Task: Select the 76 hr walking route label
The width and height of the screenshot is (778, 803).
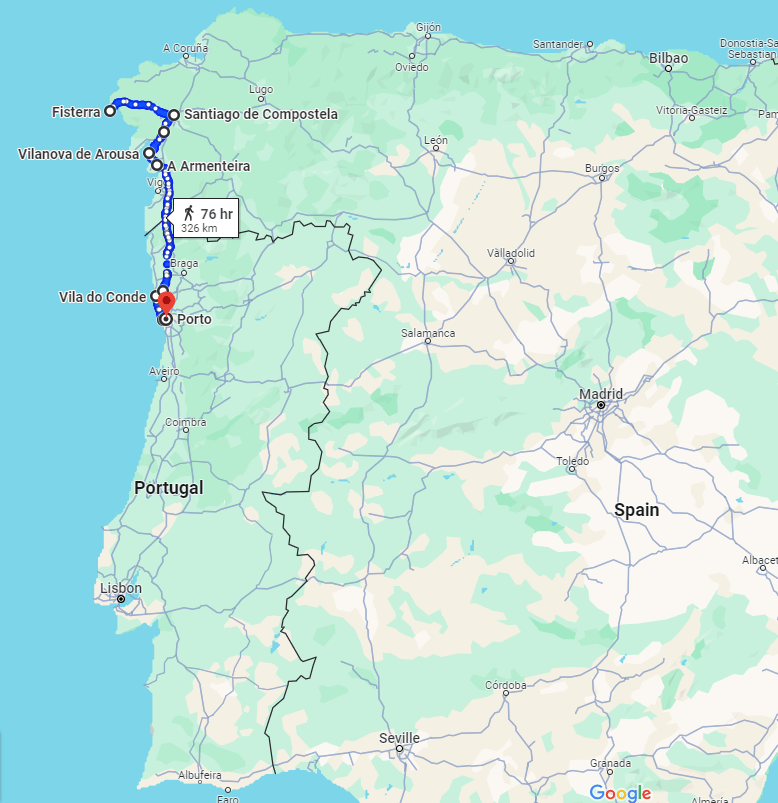Action: tap(208, 218)
